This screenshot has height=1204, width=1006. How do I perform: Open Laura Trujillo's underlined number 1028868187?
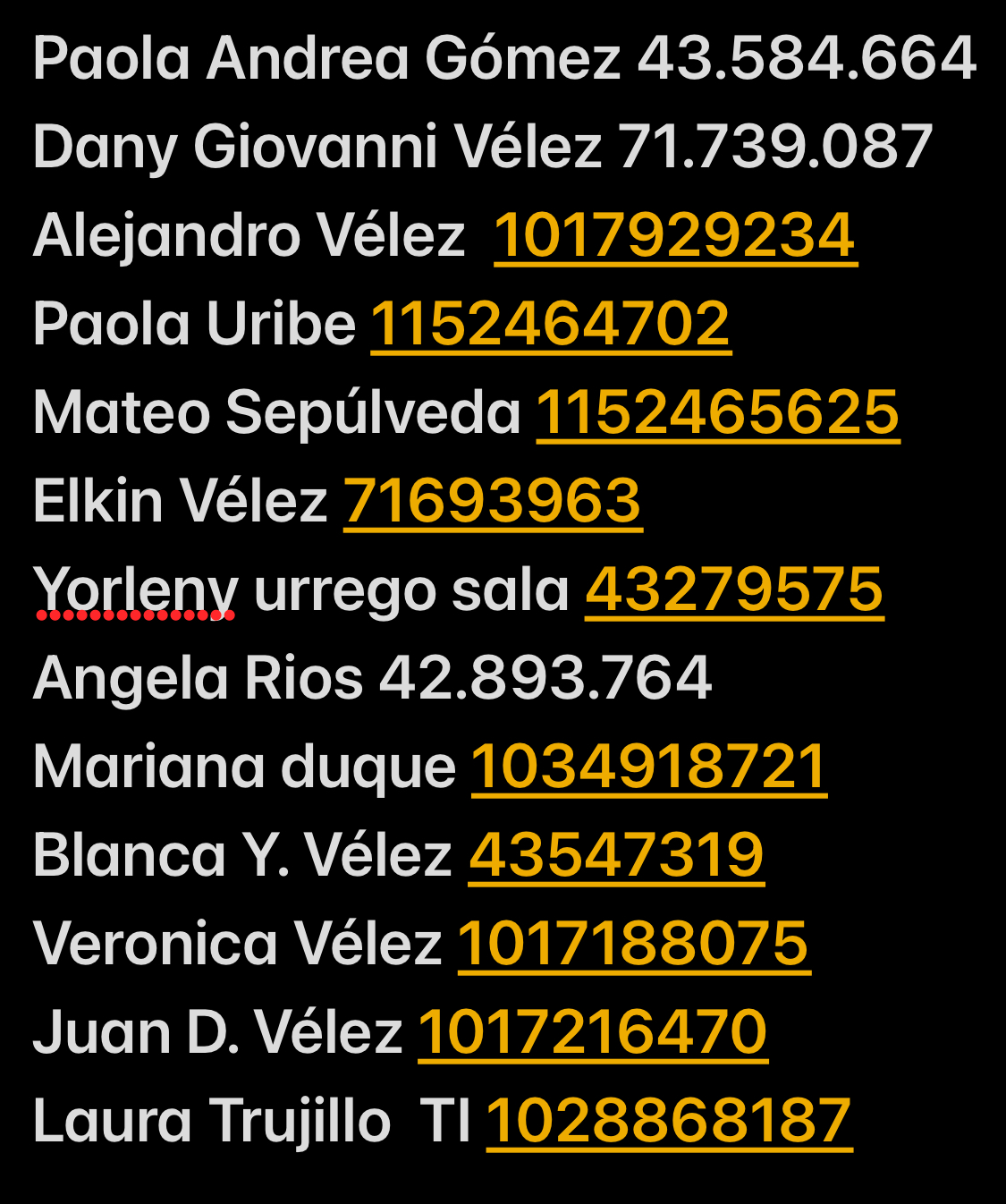[669, 1121]
